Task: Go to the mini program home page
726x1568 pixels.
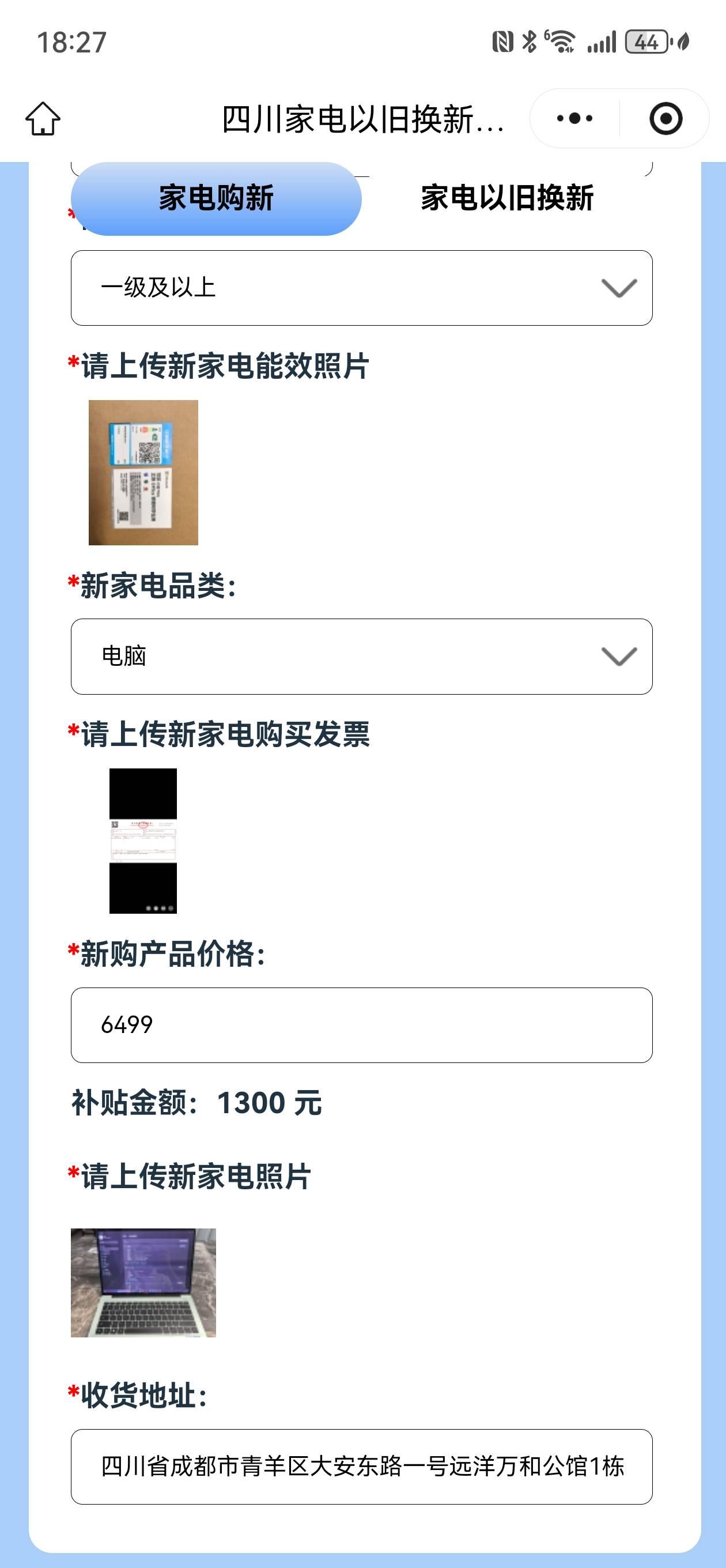Action: [x=43, y=119]
